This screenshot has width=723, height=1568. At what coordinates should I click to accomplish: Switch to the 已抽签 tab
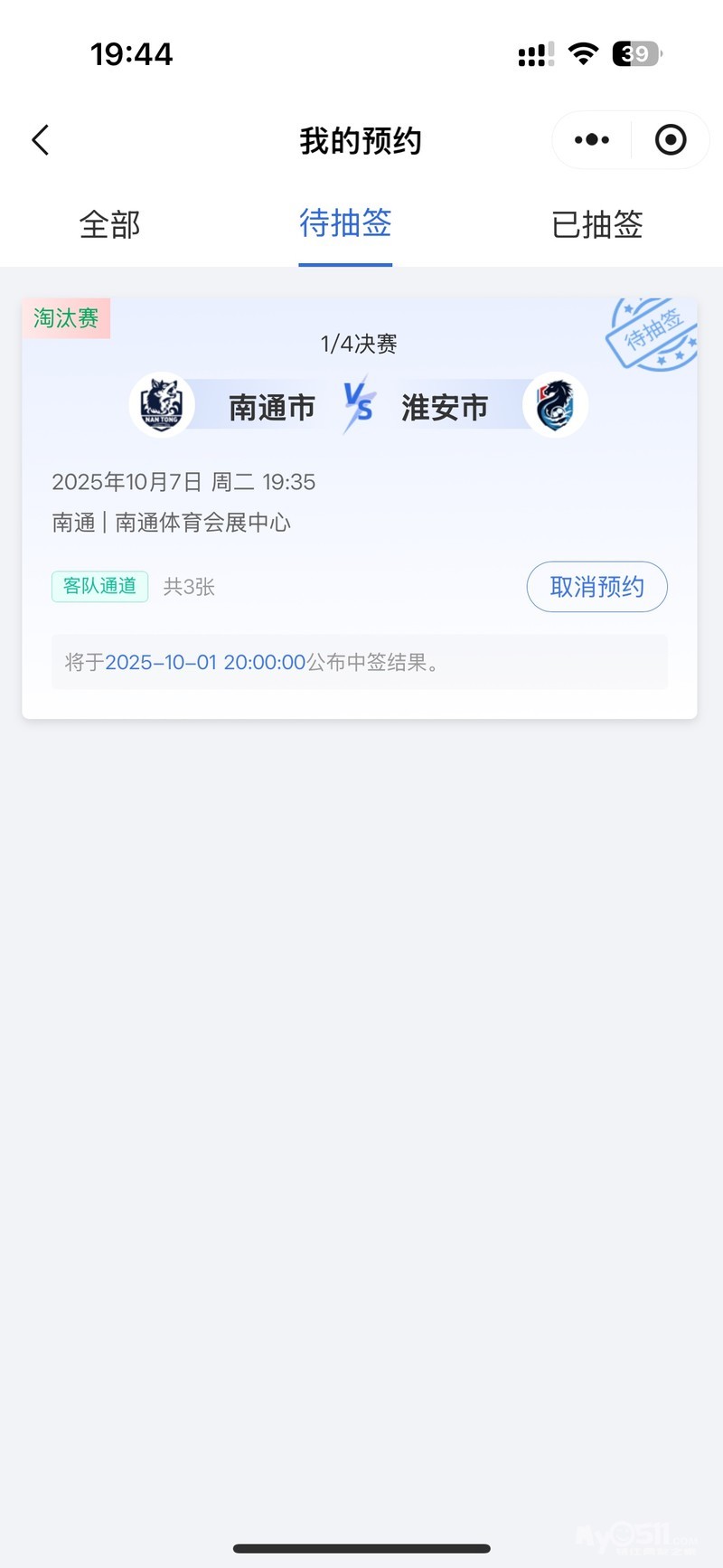pyautogui.click(x=596, y=224)
